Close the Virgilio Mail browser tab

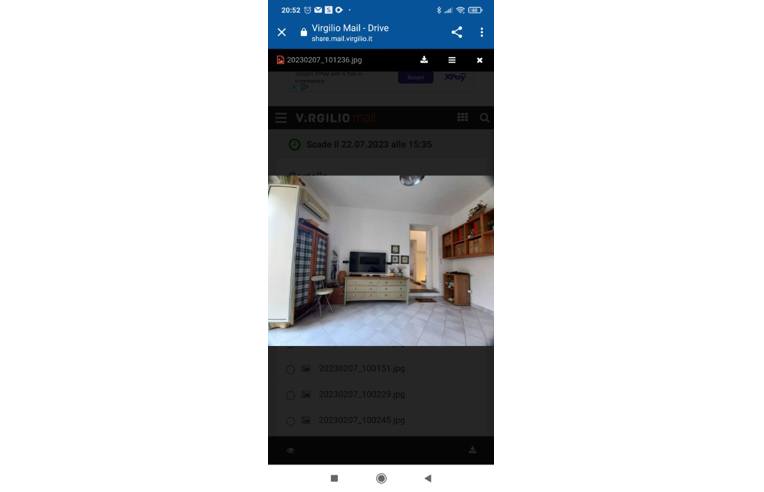click(x=282, y=33)
